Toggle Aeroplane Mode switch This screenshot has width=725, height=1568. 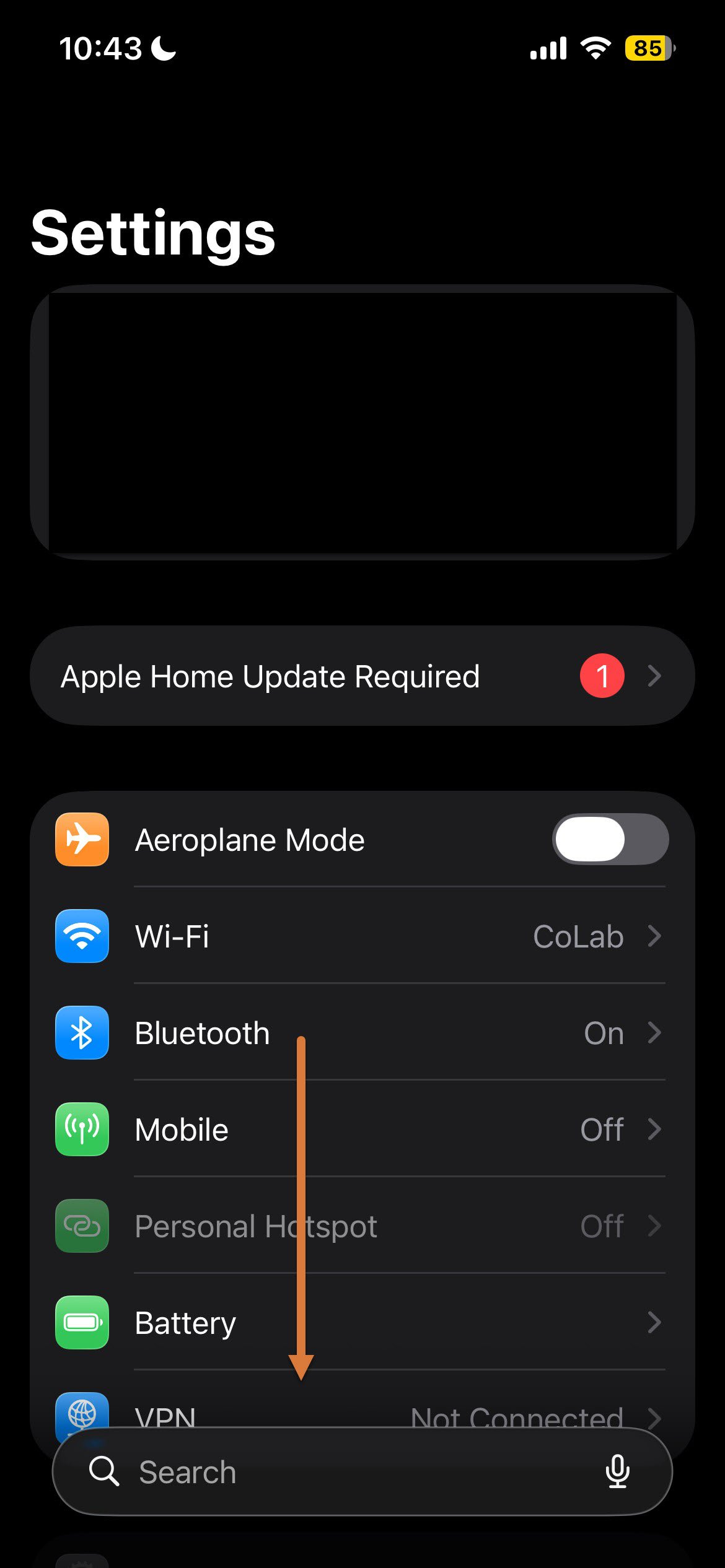[x=610, y=839]
